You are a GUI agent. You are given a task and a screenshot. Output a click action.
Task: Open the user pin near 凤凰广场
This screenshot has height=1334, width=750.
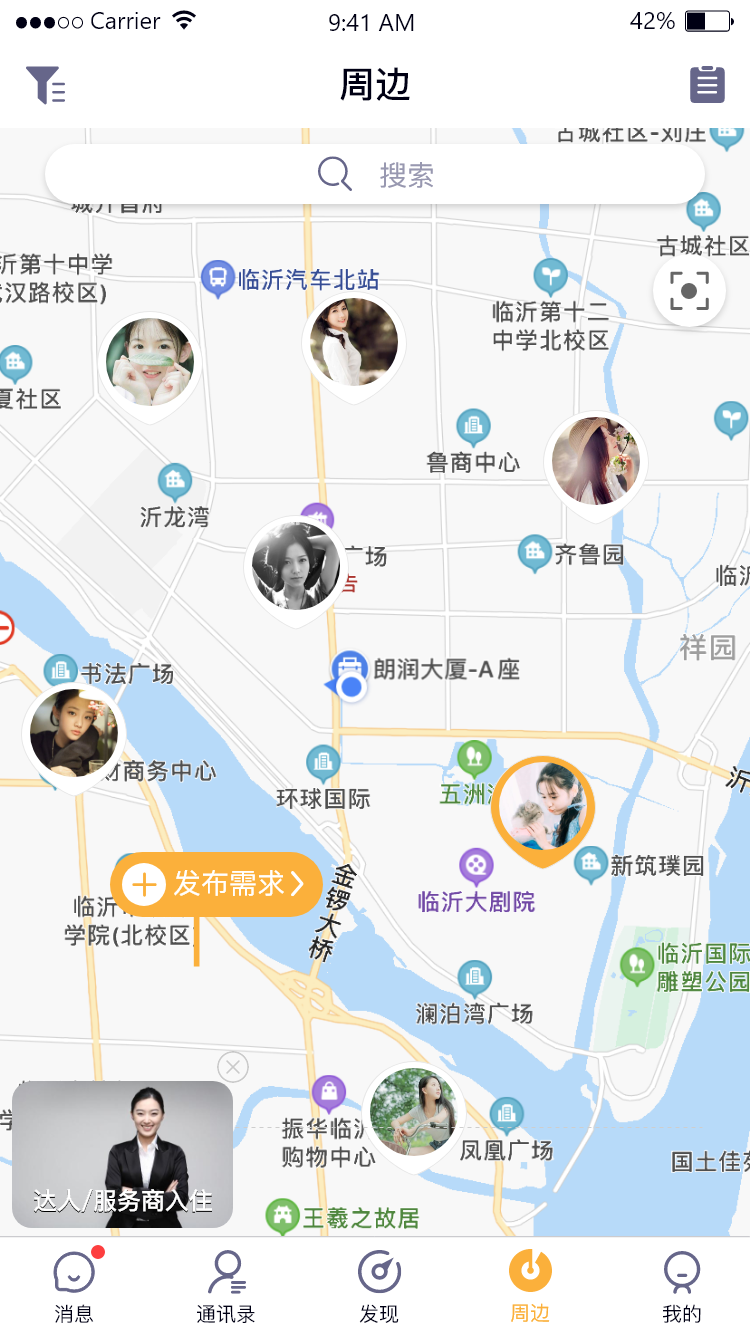click(x=413, y=1112)
